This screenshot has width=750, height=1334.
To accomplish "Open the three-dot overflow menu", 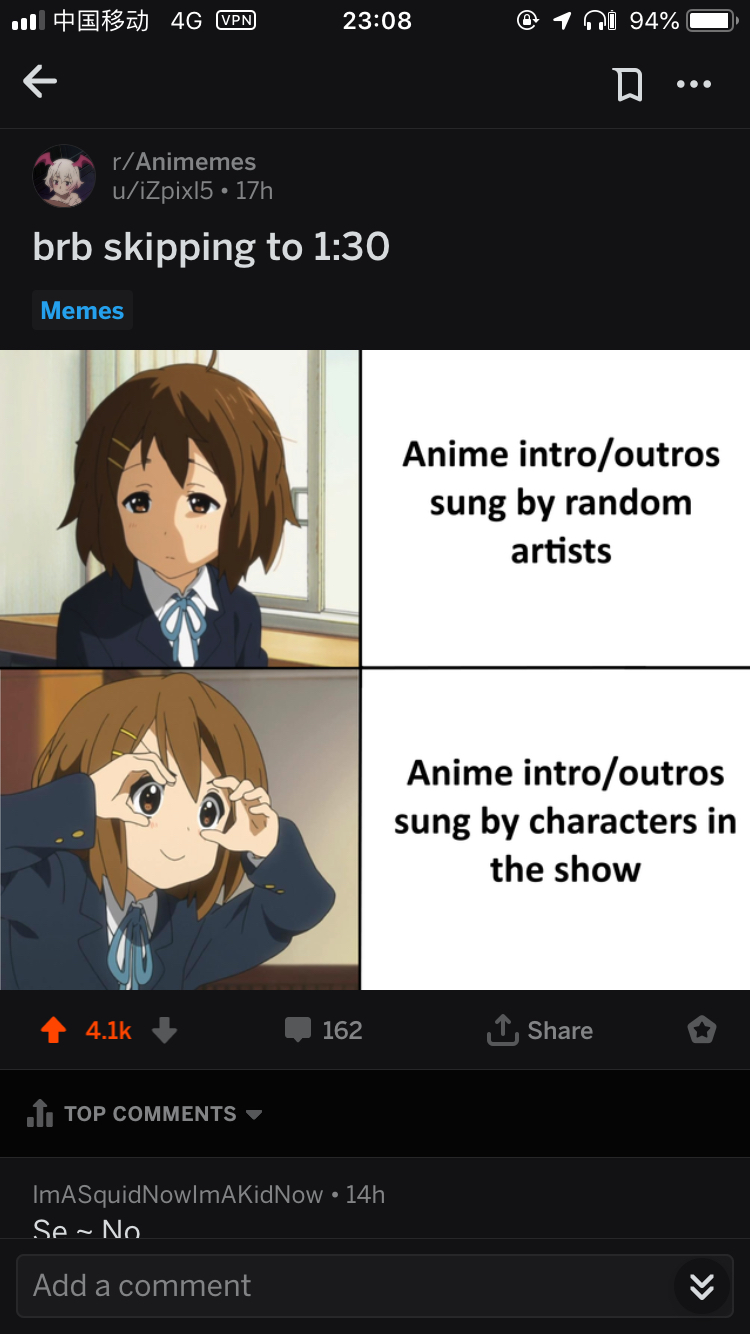I will point(694,85).
